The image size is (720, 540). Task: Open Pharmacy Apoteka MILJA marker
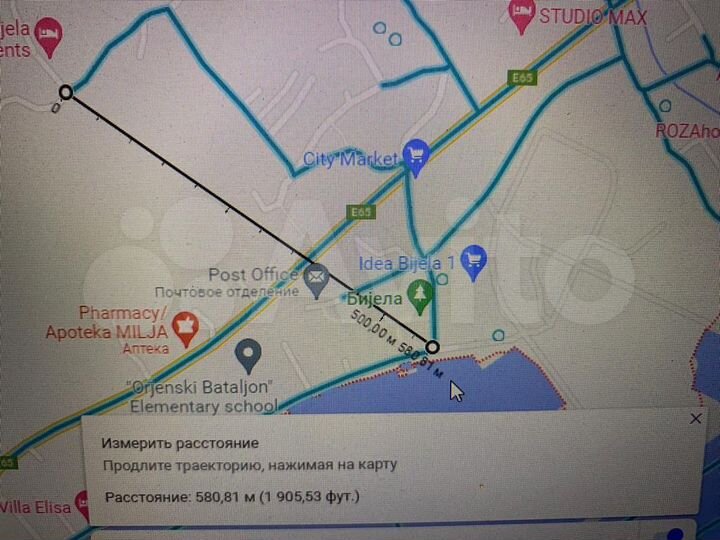[x=183, y=324]
